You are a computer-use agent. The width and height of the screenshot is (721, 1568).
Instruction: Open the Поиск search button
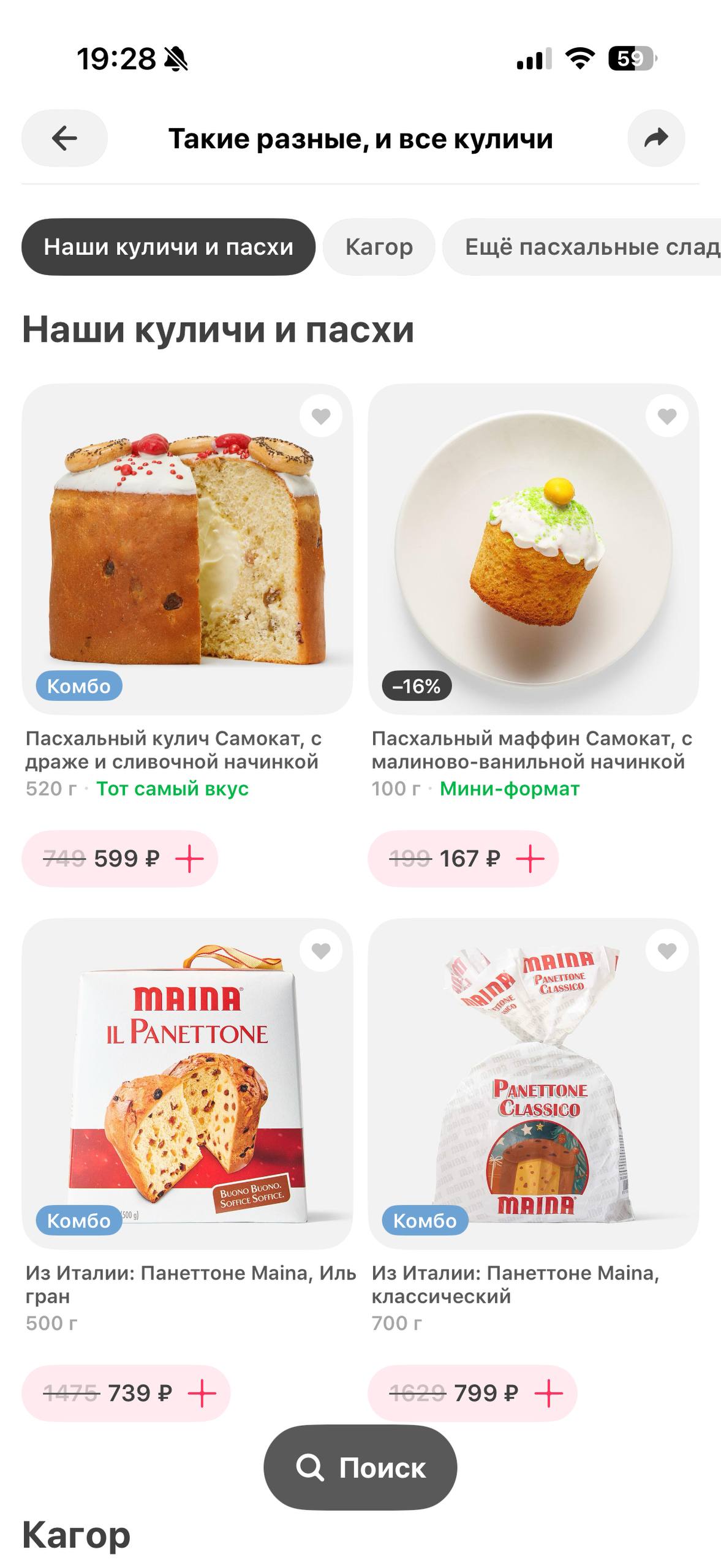(x=360, y=1468)
